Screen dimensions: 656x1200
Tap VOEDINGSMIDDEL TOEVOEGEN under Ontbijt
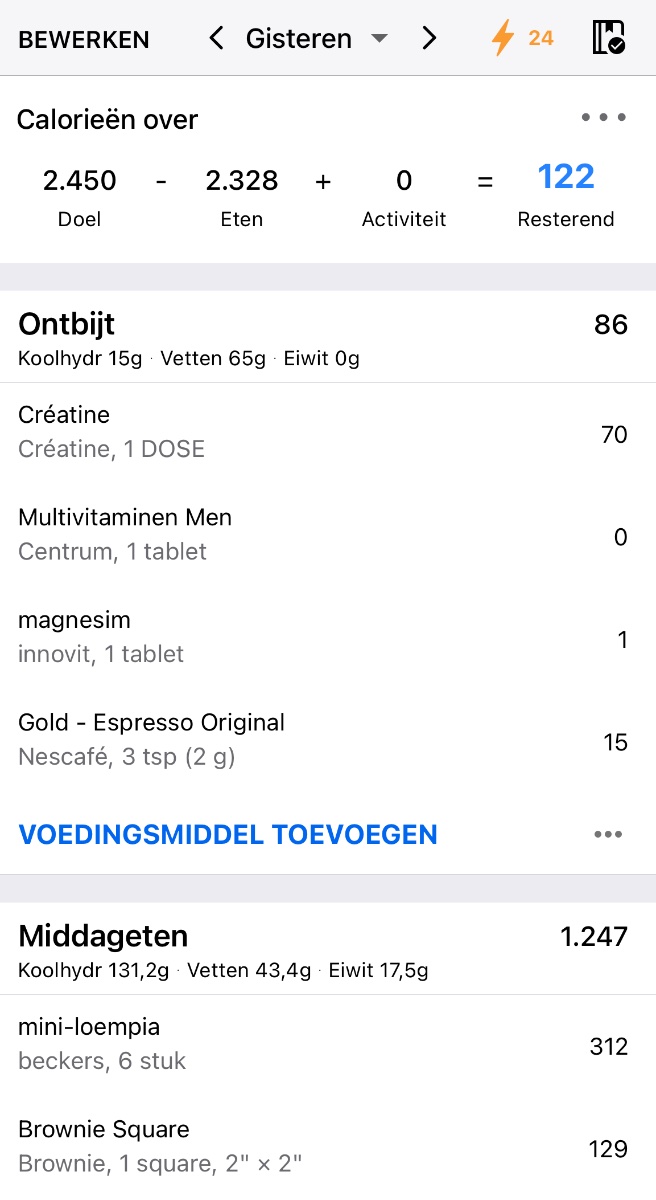[x=228, y=835]
